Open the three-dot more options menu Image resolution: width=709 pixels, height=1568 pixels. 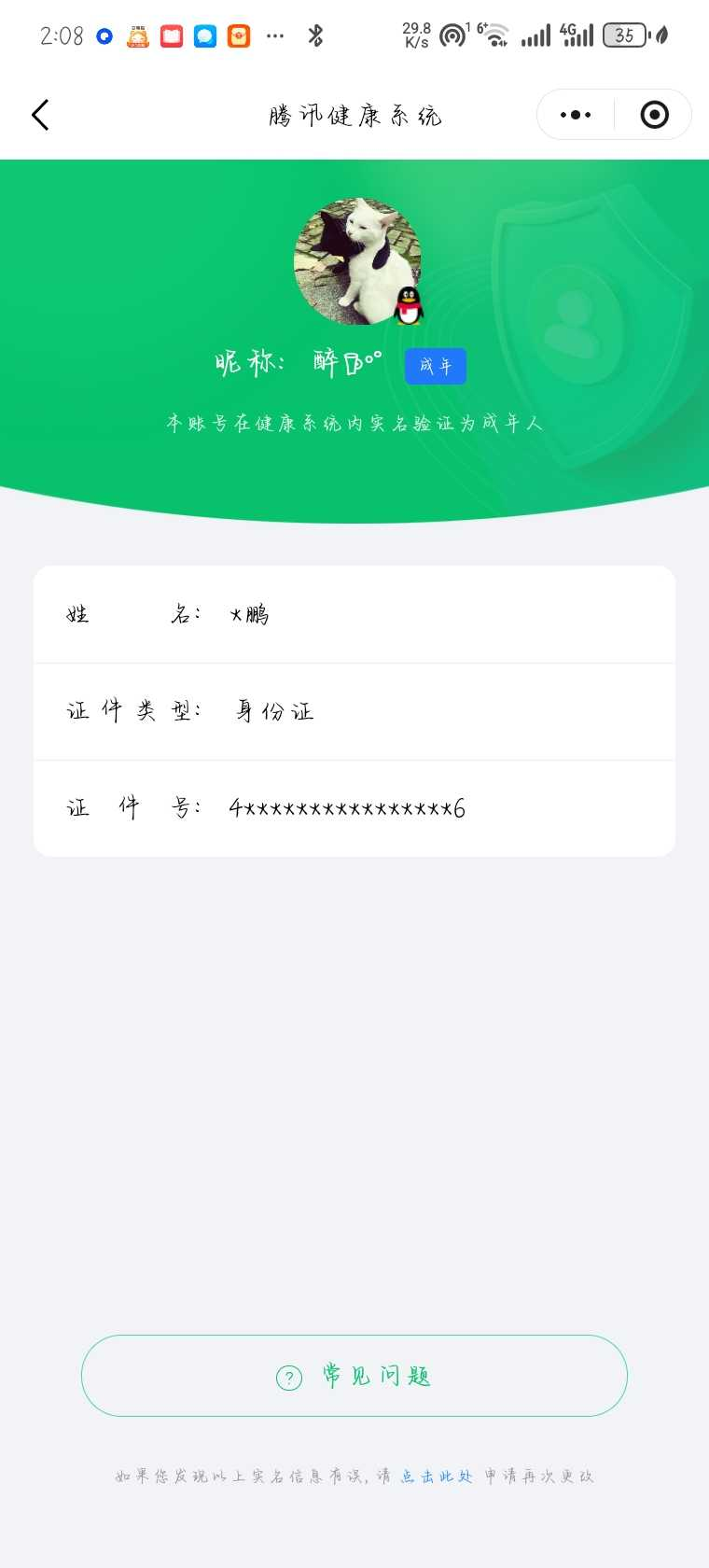point(575,115)
